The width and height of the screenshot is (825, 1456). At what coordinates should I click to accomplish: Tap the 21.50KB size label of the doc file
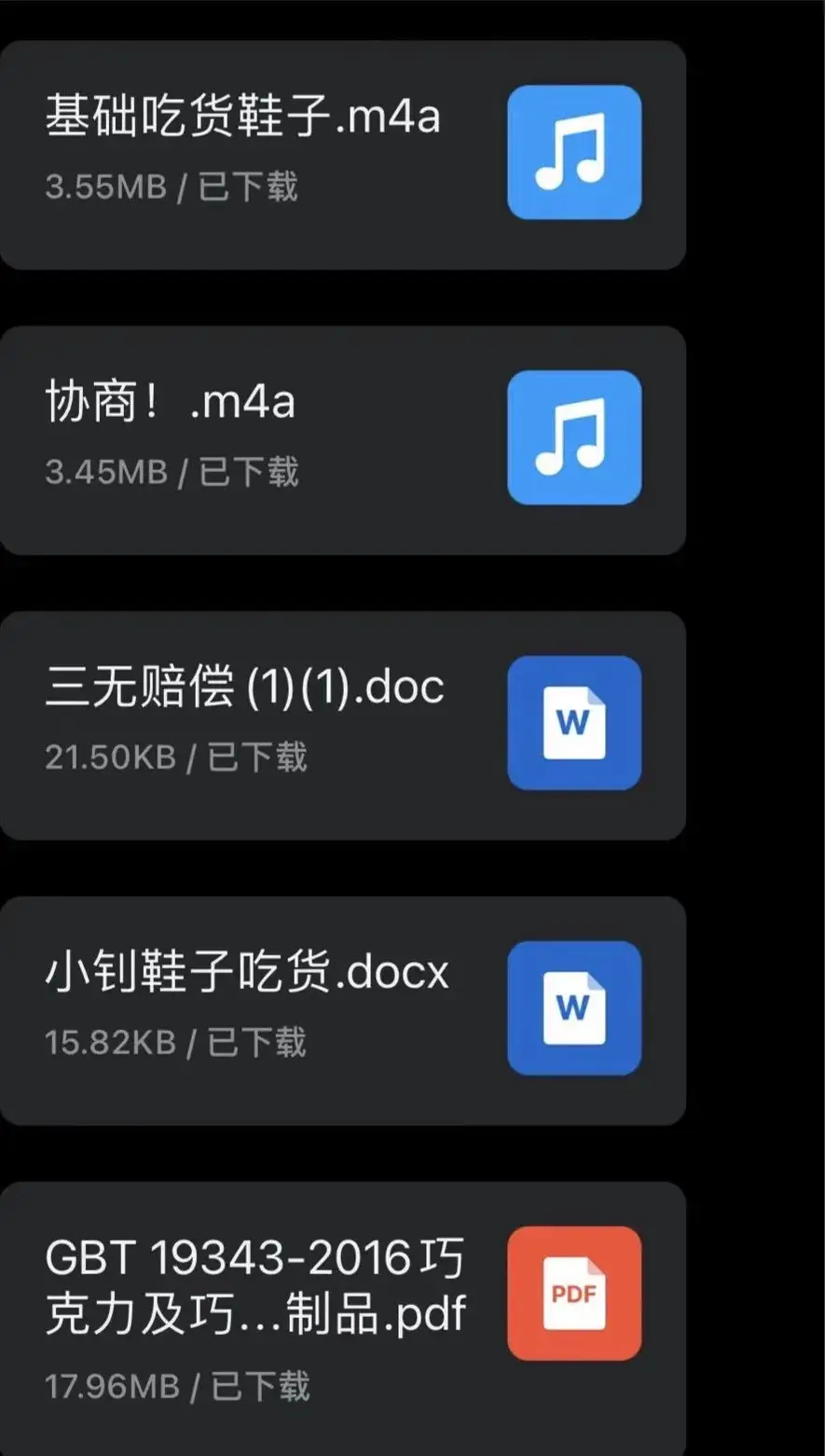click(x=112, y=757)
